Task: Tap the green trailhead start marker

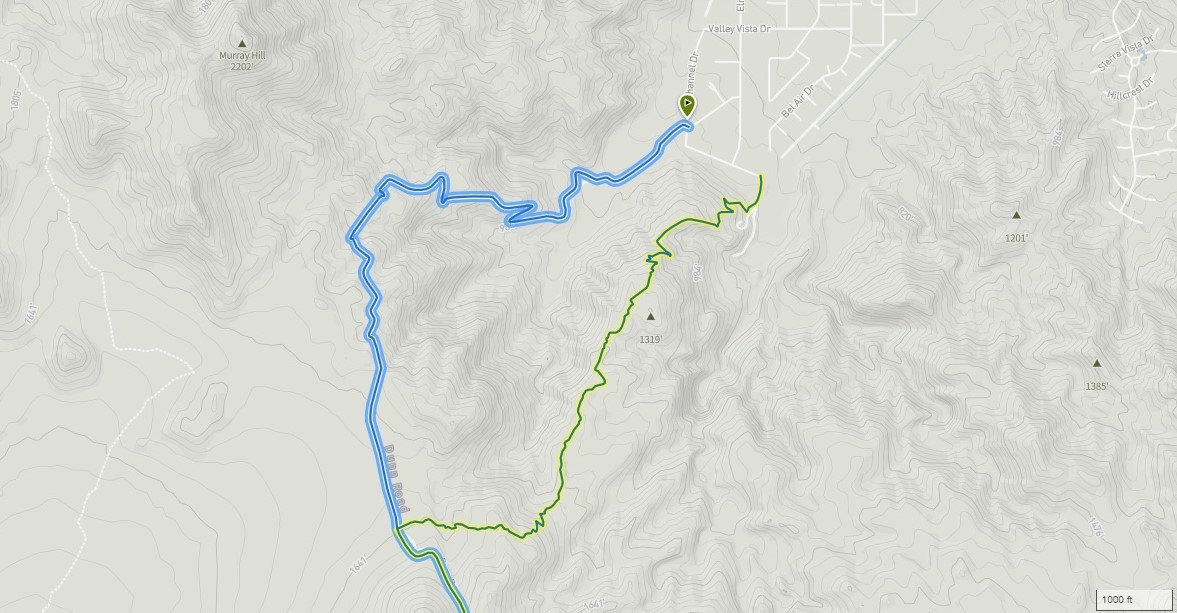Action: click(x=688, y=104)
